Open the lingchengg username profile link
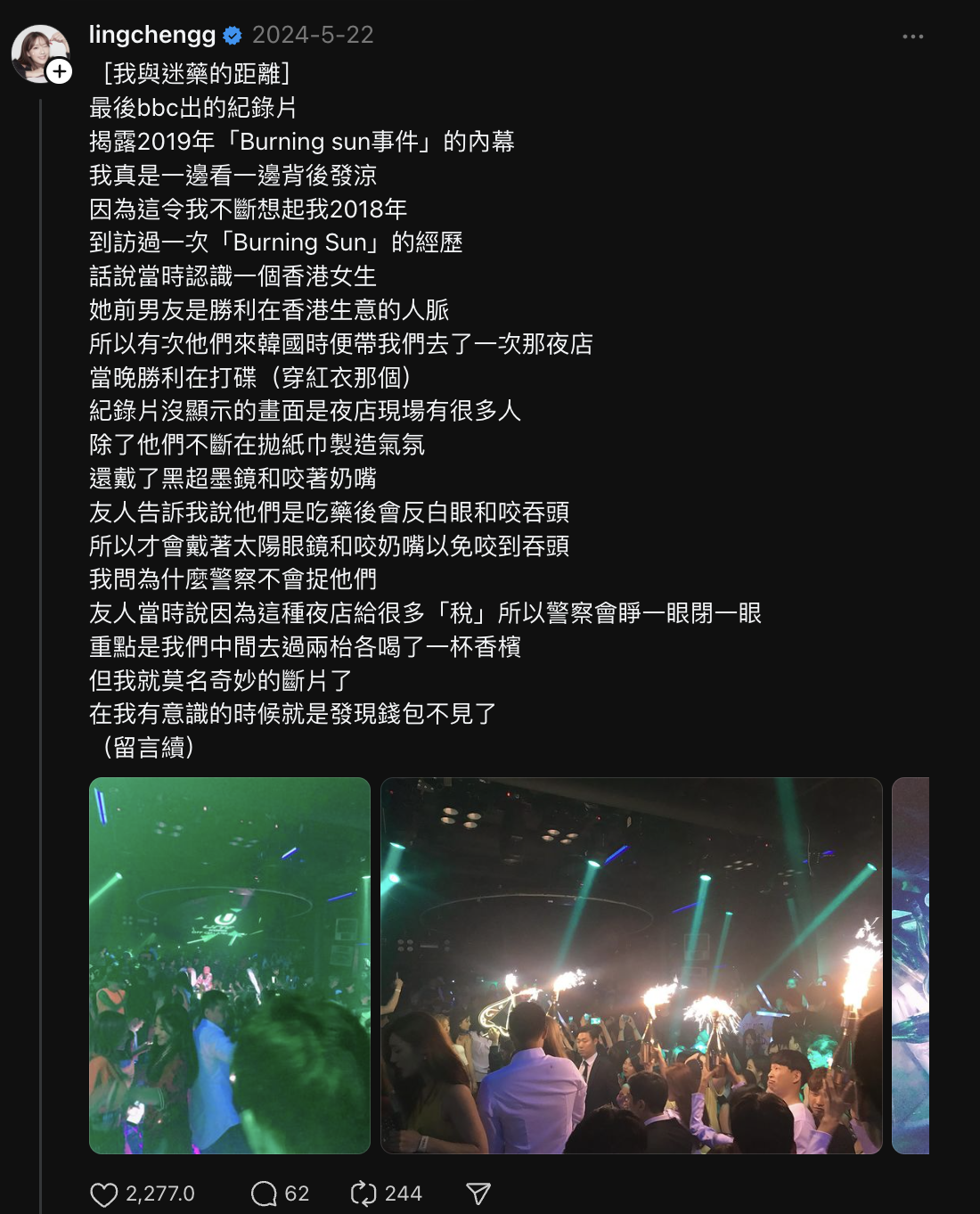 point(151,35)
